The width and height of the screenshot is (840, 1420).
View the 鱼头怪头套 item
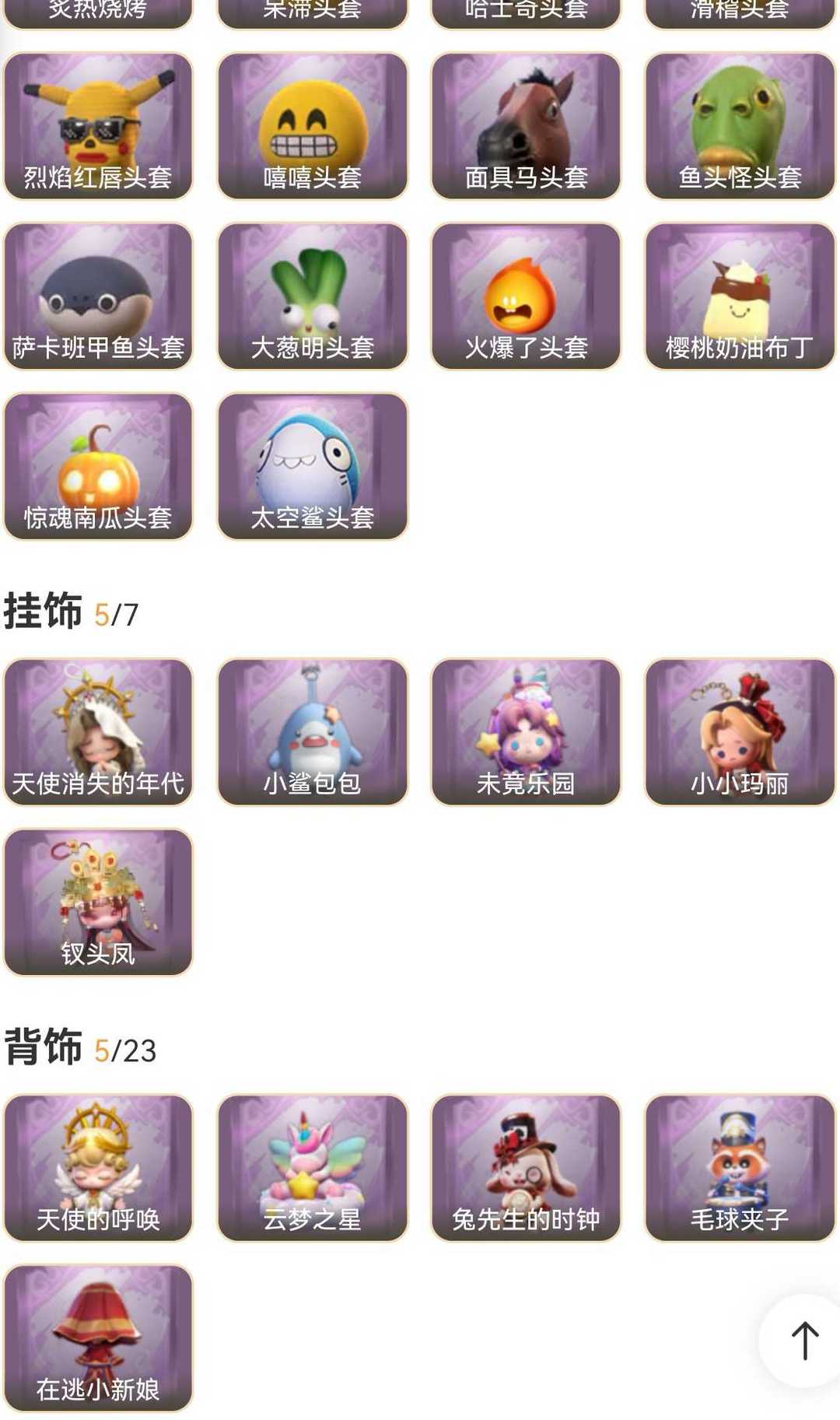740,126
